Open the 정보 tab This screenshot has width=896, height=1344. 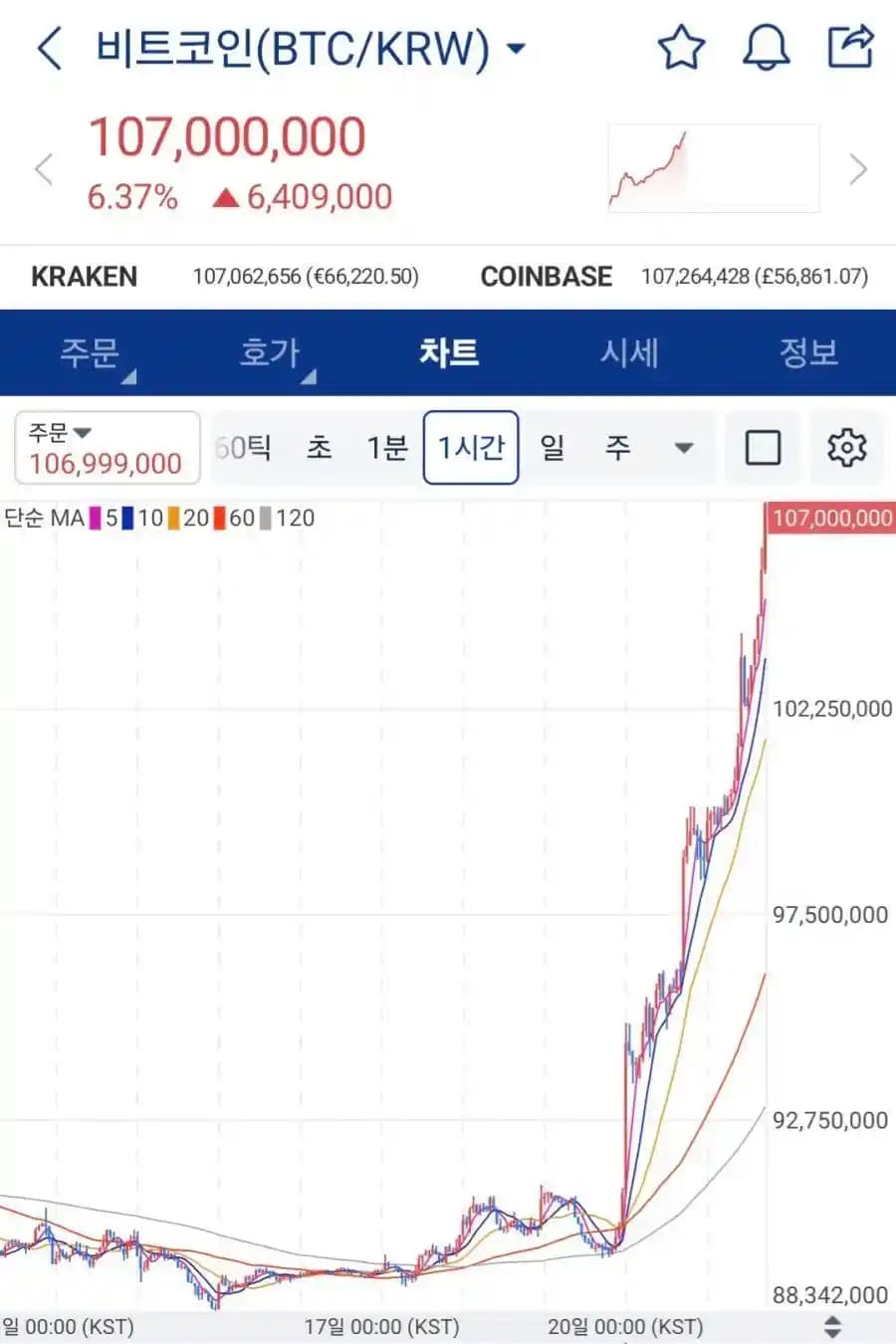808,352
